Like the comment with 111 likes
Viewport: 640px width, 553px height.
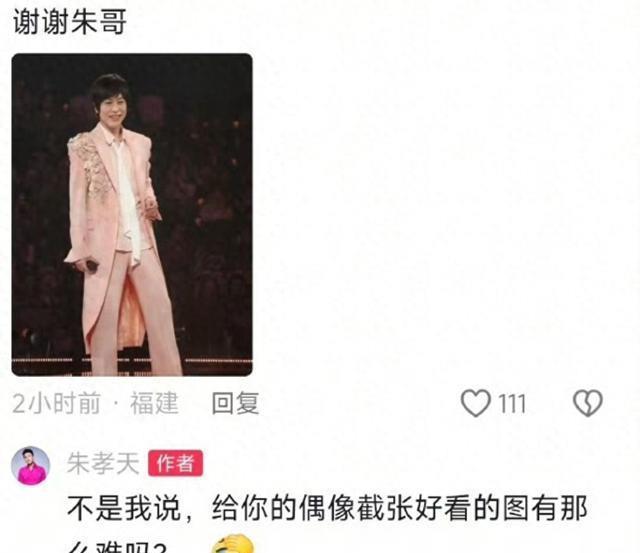[x=476, y=403]
